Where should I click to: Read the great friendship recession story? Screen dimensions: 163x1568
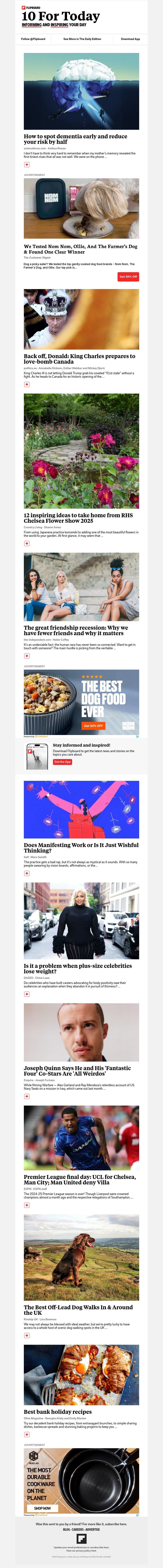(x=75, y=630)
